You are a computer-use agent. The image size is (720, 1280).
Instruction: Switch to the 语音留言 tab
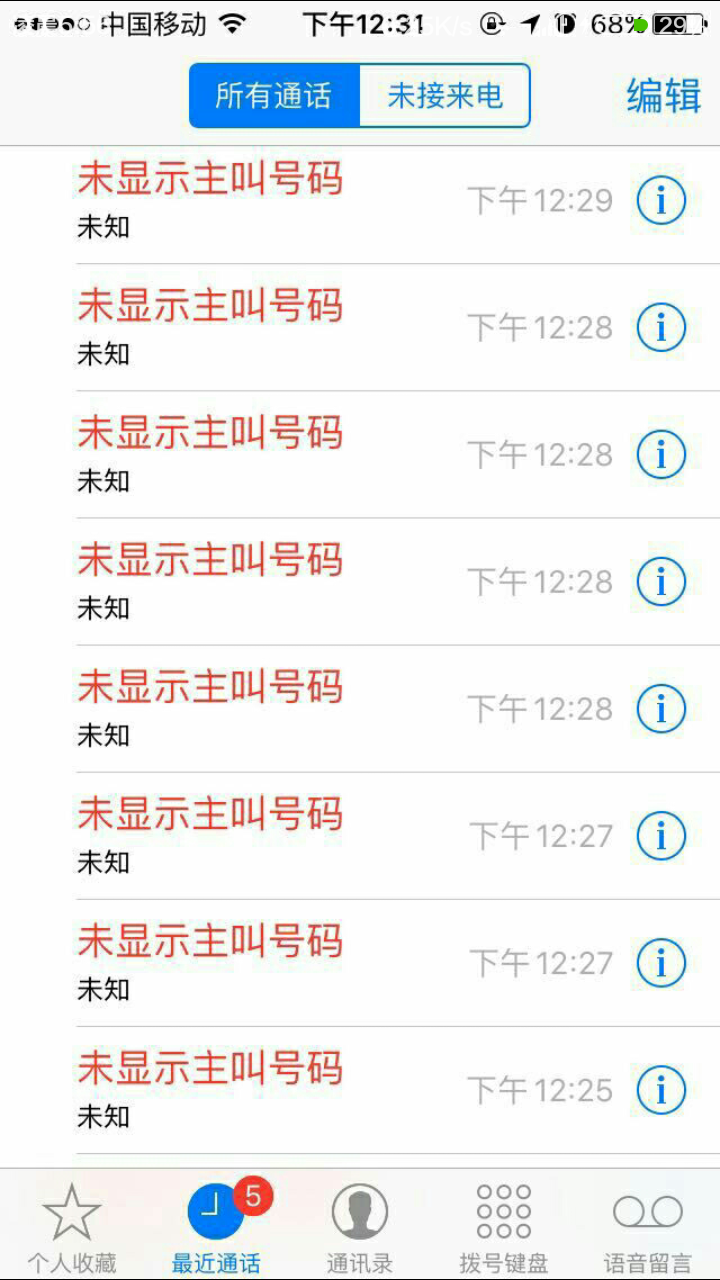point(647,1227)
